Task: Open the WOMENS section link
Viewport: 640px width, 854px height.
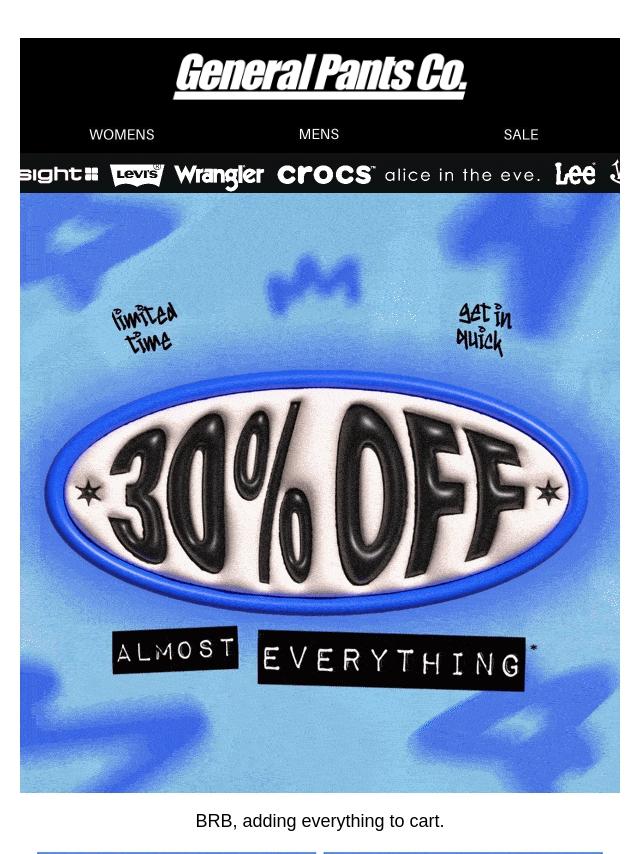Action: 122,135
